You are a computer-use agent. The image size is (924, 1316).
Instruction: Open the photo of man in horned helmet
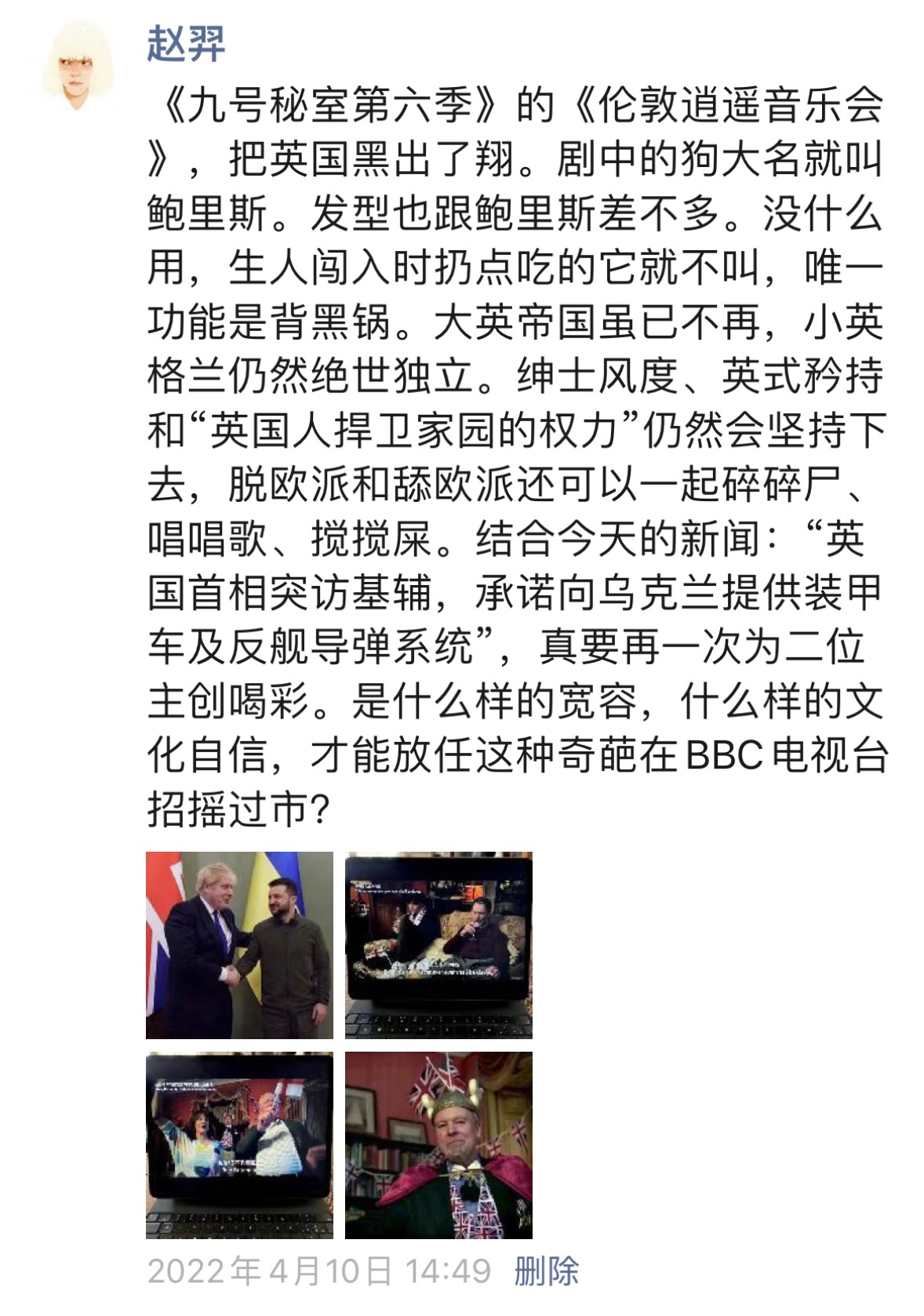pos(438,1145)
